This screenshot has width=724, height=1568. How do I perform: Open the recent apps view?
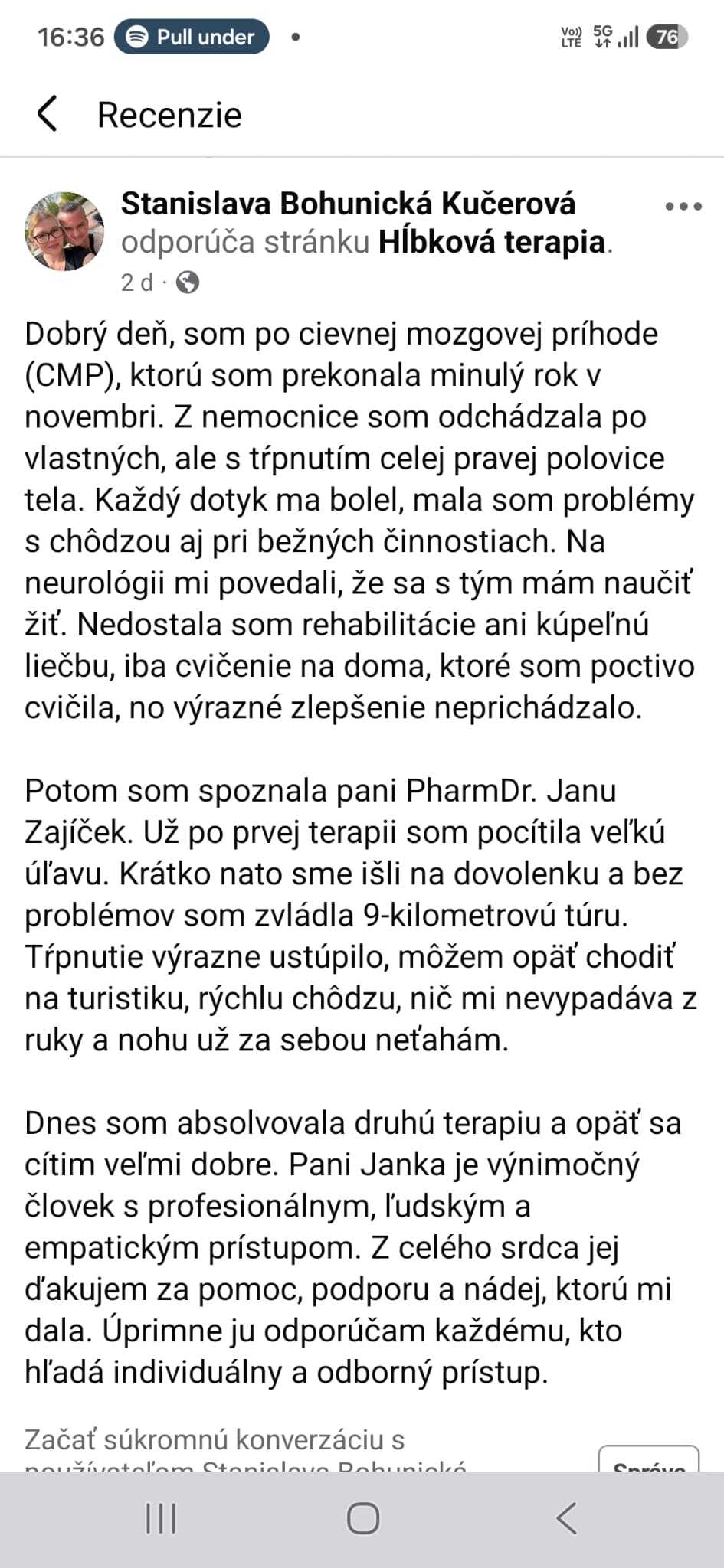[x=161, y=1518]
